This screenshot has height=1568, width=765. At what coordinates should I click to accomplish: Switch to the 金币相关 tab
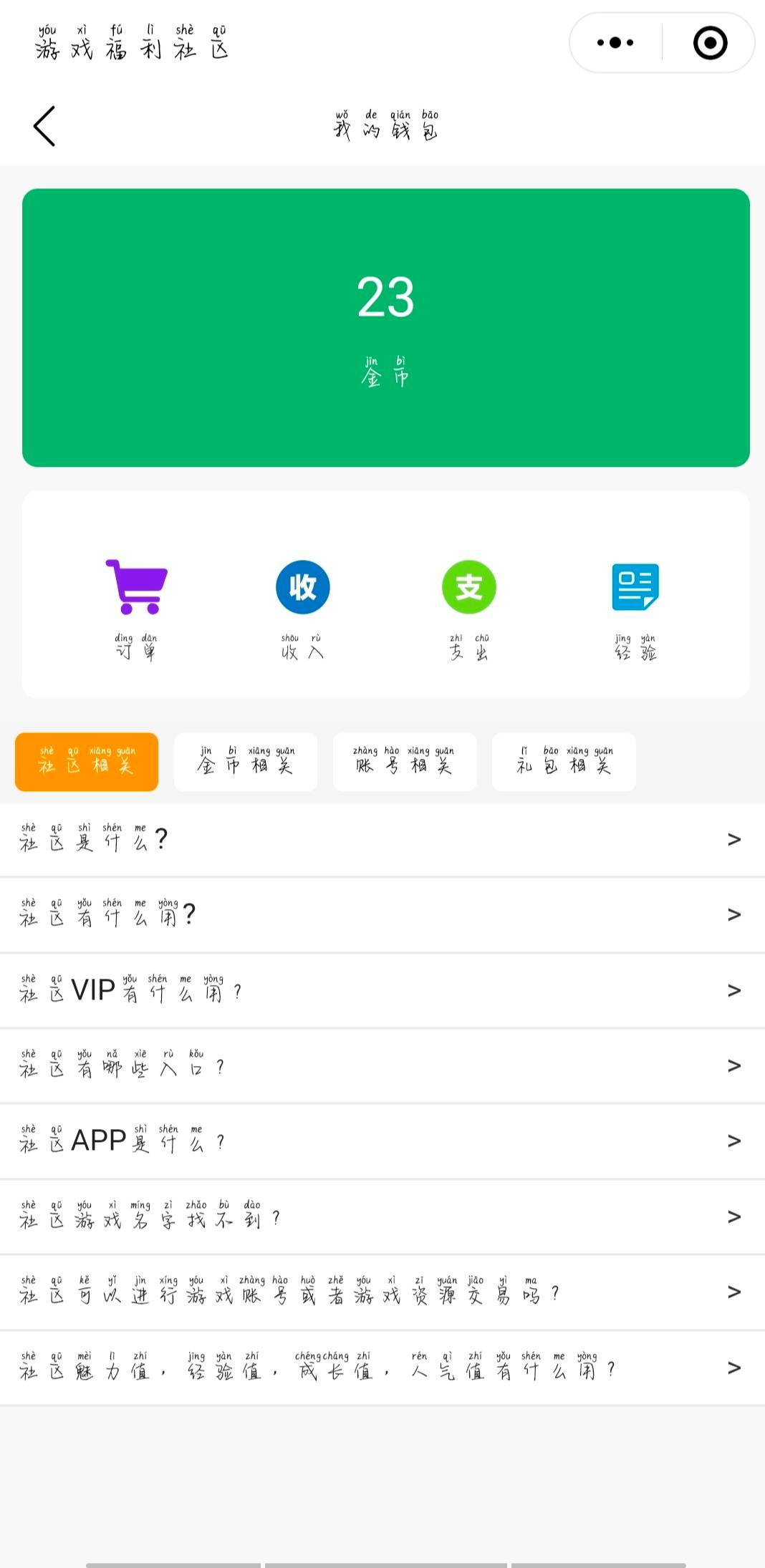coord(246,762)
